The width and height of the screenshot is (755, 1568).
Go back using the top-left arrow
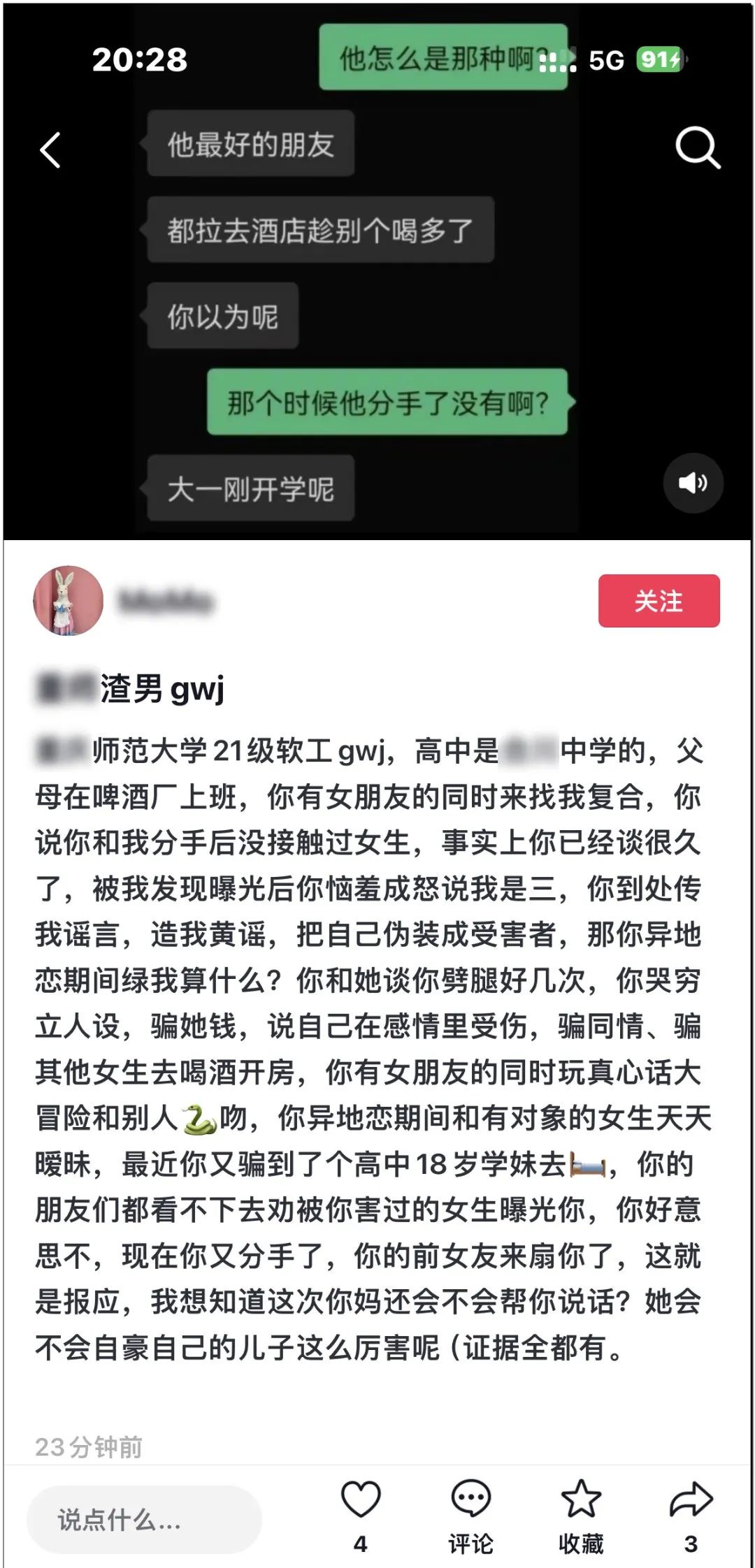point(50,150)
